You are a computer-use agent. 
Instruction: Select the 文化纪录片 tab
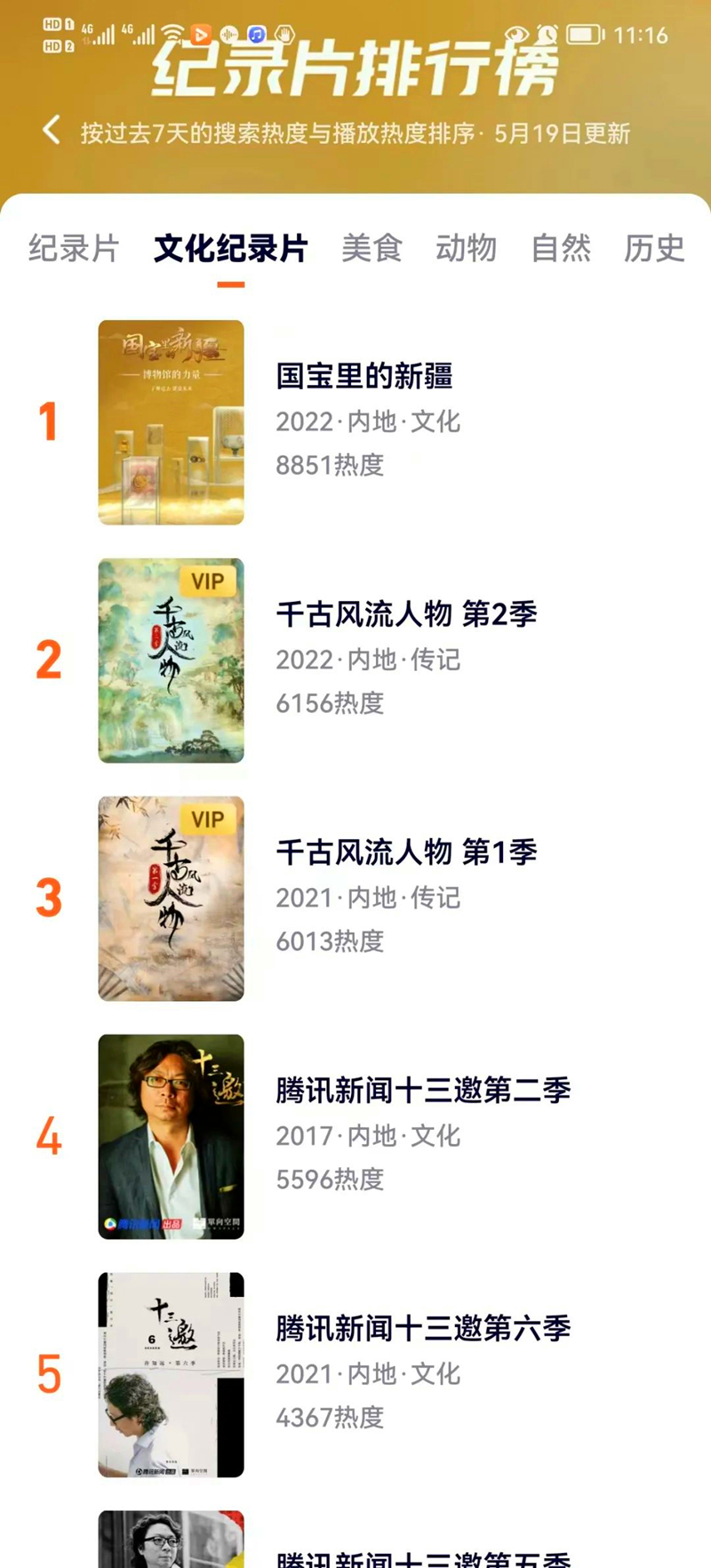click(x=231, y=248)
